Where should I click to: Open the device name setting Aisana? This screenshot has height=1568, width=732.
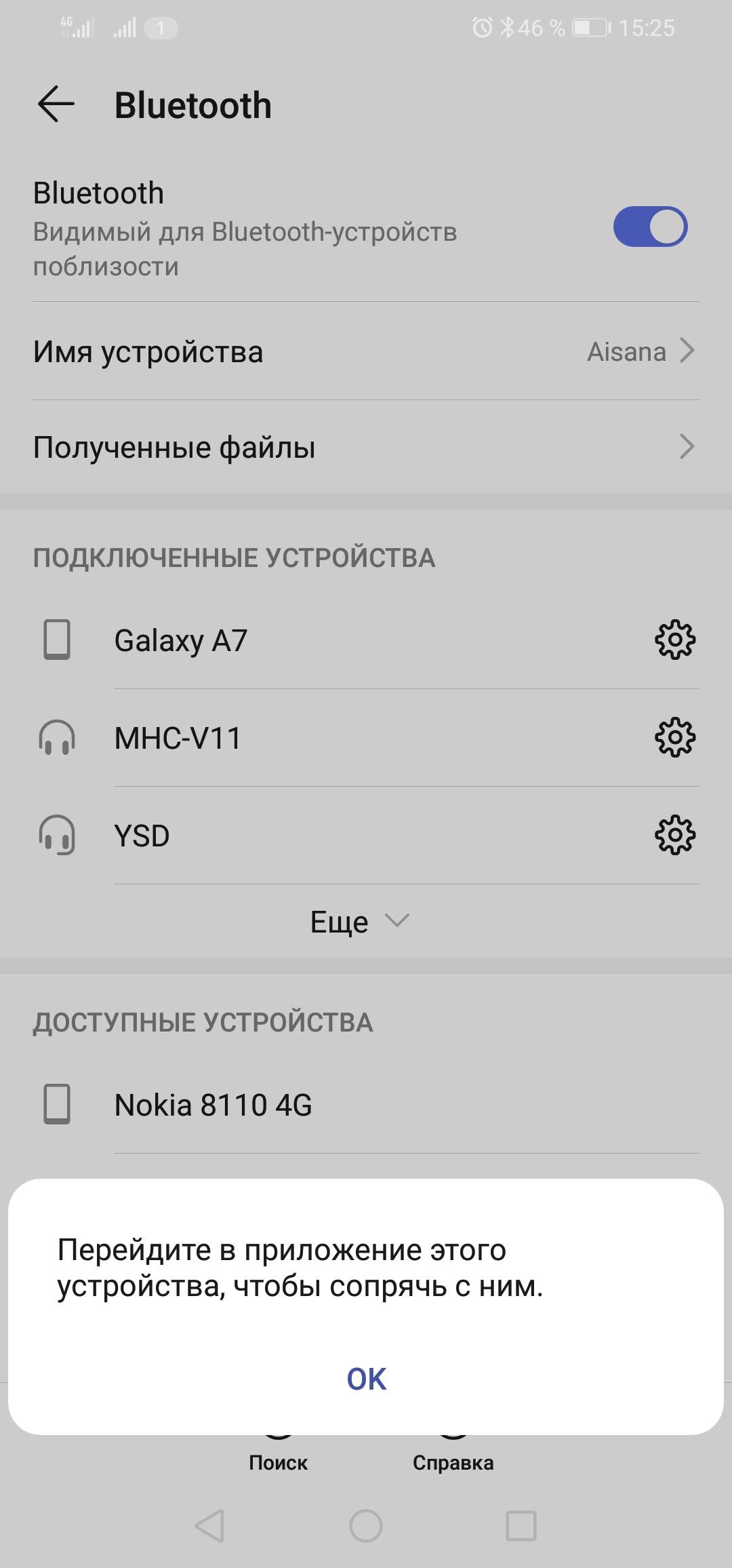(x=366, y=351)
